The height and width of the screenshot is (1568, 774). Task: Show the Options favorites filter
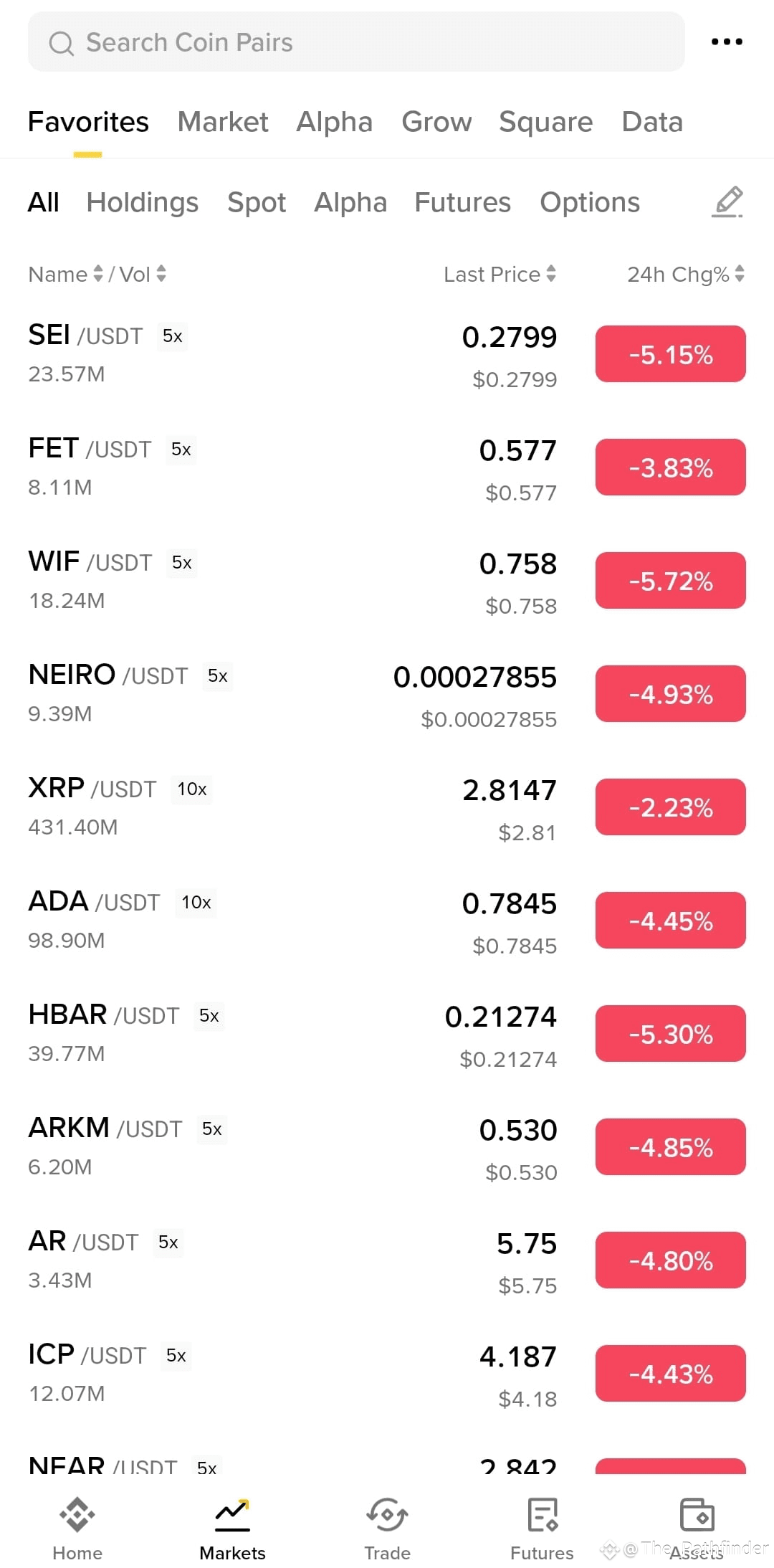590,203
